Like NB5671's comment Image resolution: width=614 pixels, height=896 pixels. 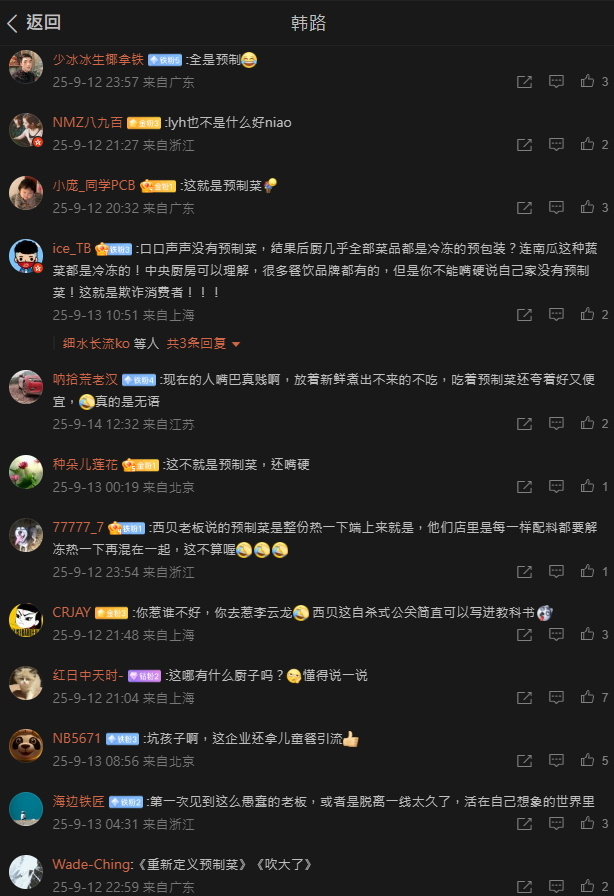tap(589, 761)
